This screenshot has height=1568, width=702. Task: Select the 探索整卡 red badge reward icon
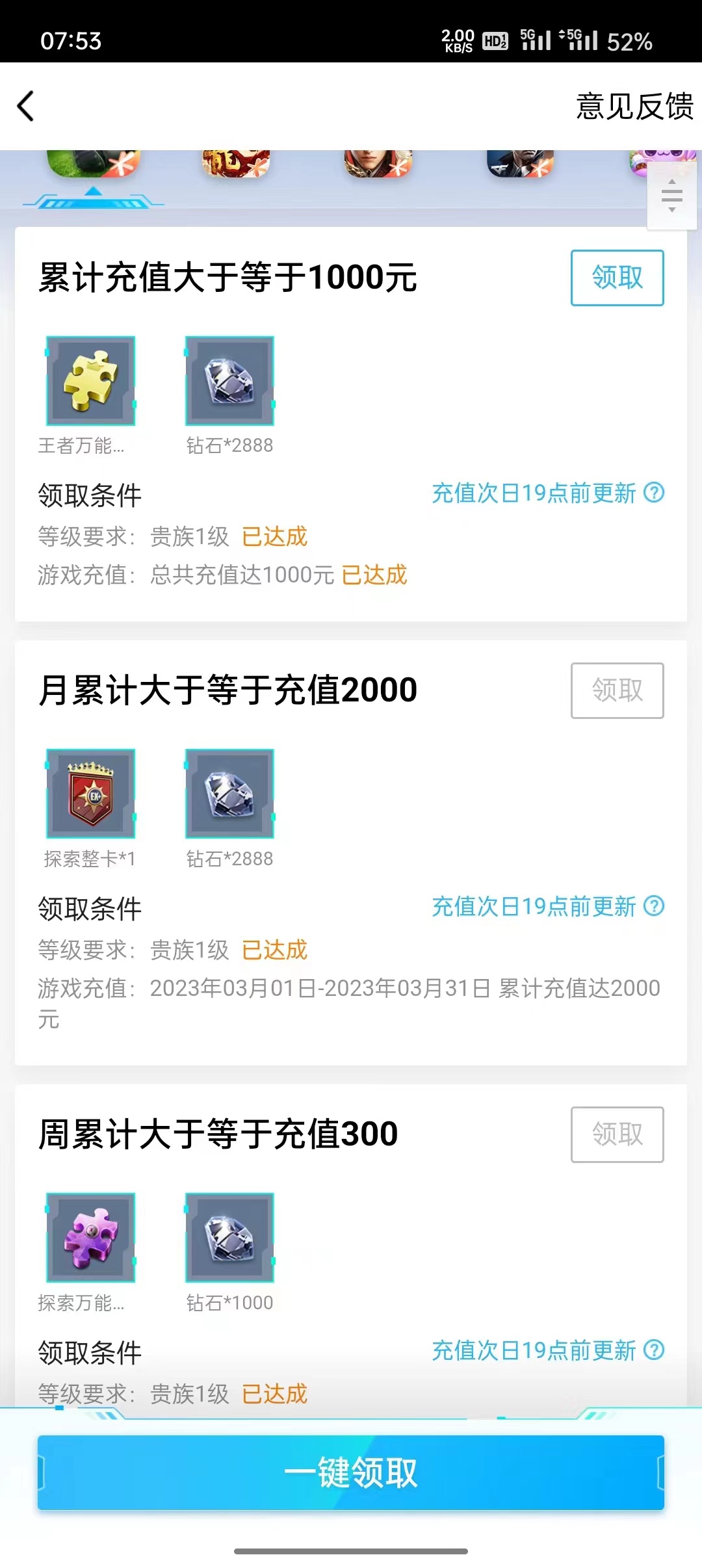pos(90,793)
